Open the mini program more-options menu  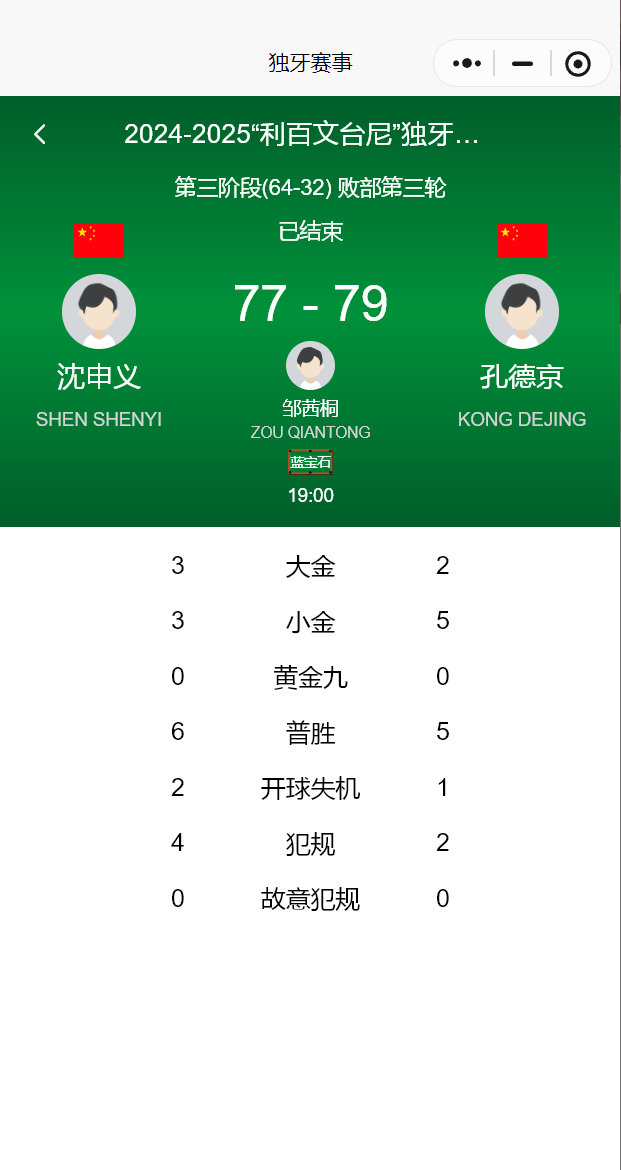tap(467, 64)
